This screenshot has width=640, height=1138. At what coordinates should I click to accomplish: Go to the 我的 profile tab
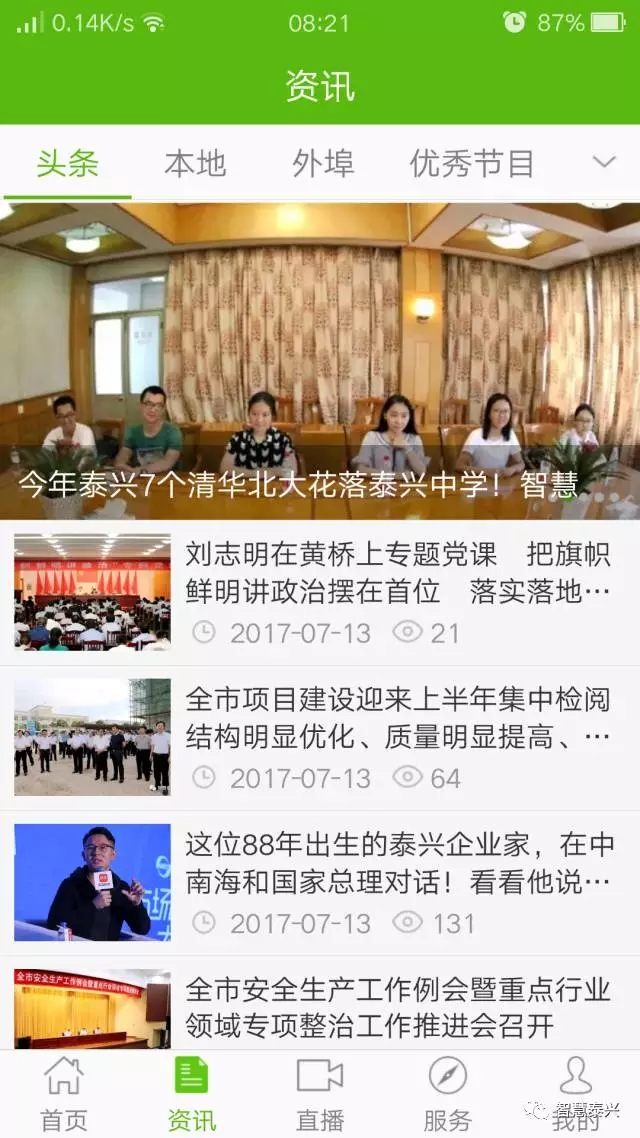[x=575, y=1094]
